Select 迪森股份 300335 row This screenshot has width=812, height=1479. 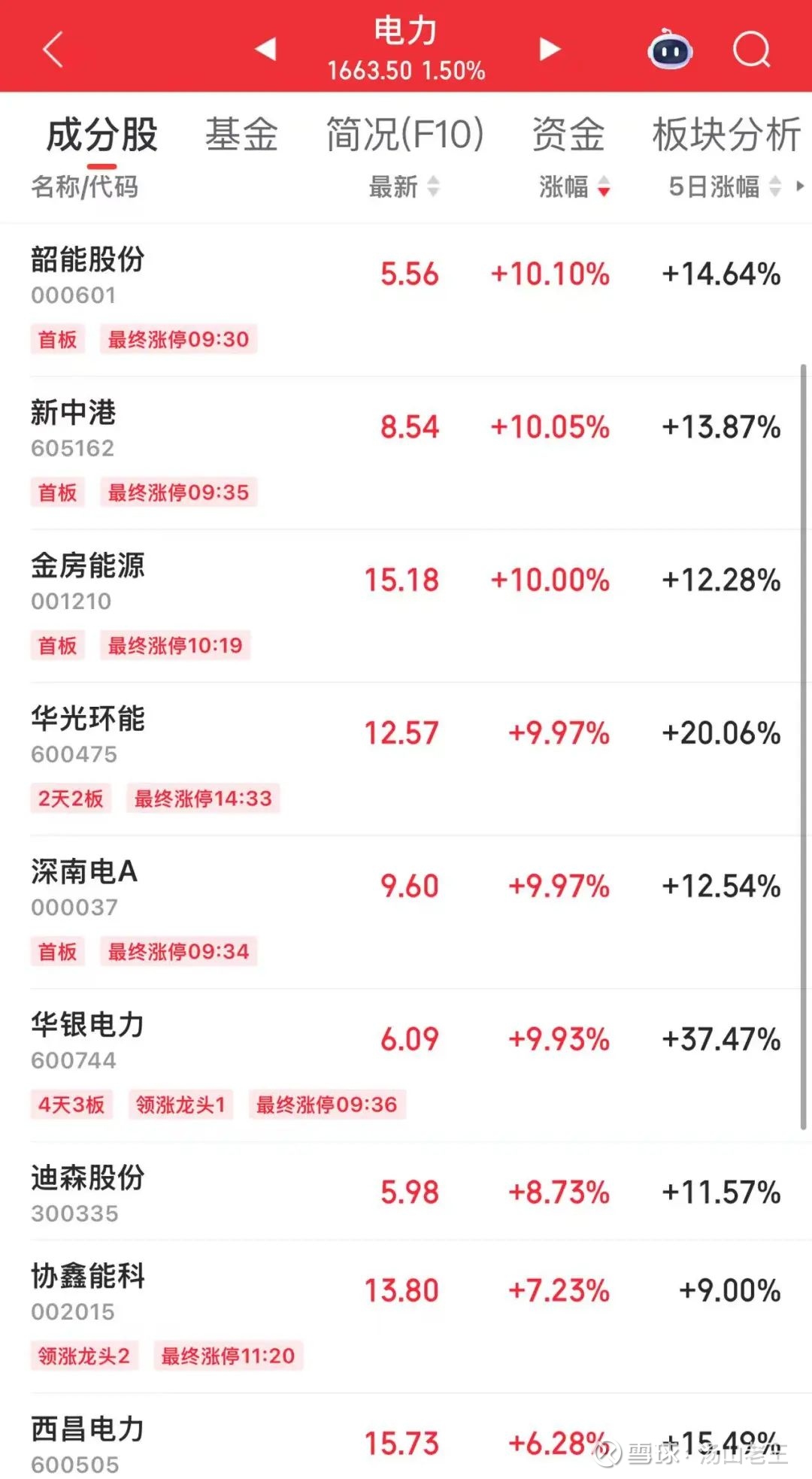tap(406, 1192)
